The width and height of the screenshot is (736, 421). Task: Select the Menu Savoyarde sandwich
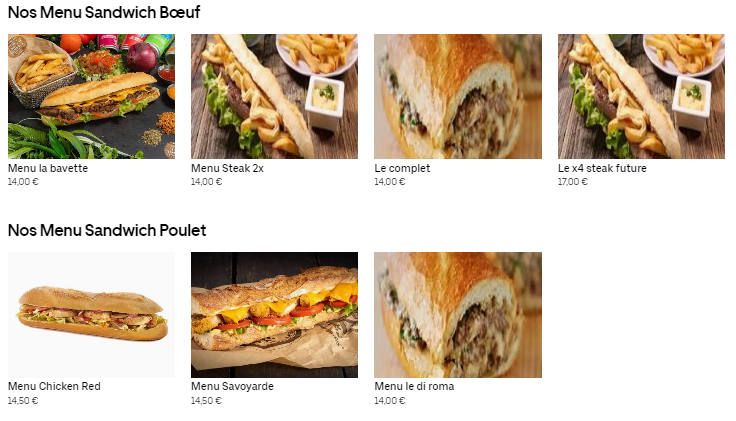coord(274,315)
